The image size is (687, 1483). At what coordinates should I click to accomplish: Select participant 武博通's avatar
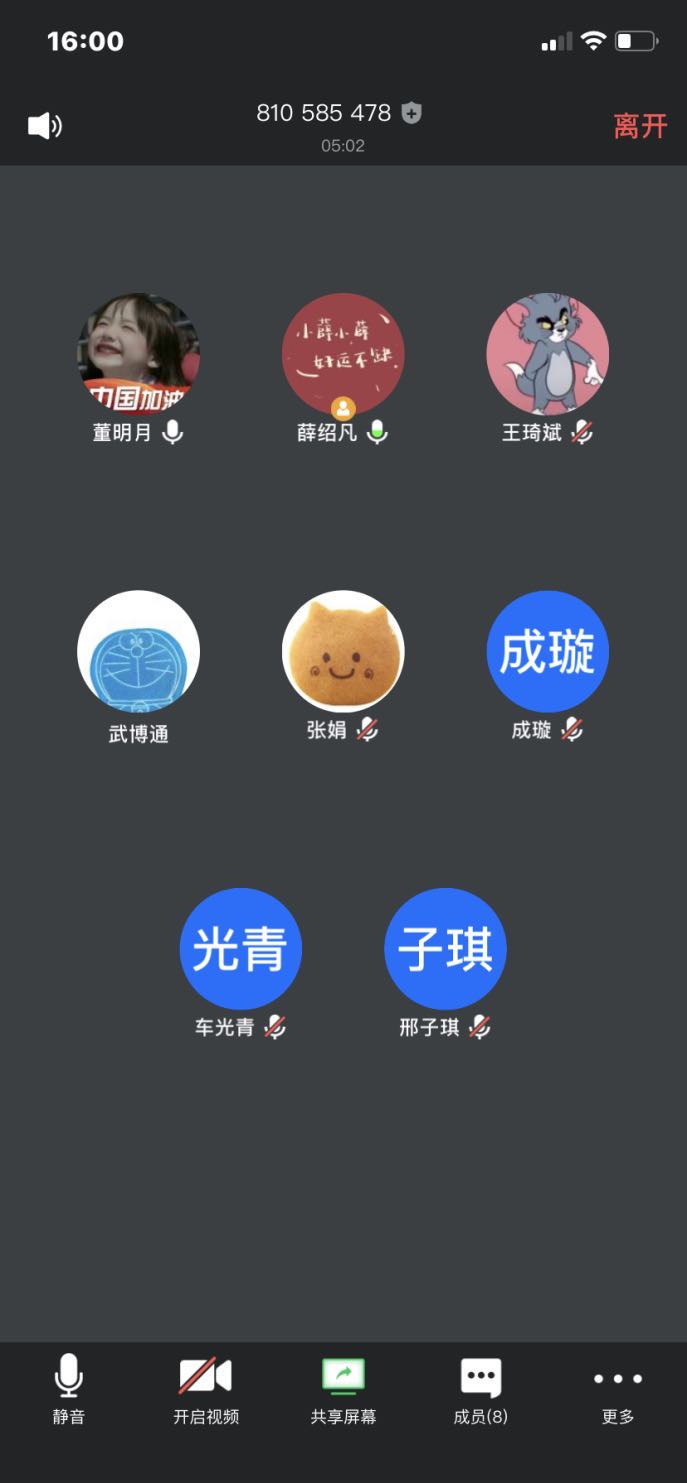(x=139, y=651)
